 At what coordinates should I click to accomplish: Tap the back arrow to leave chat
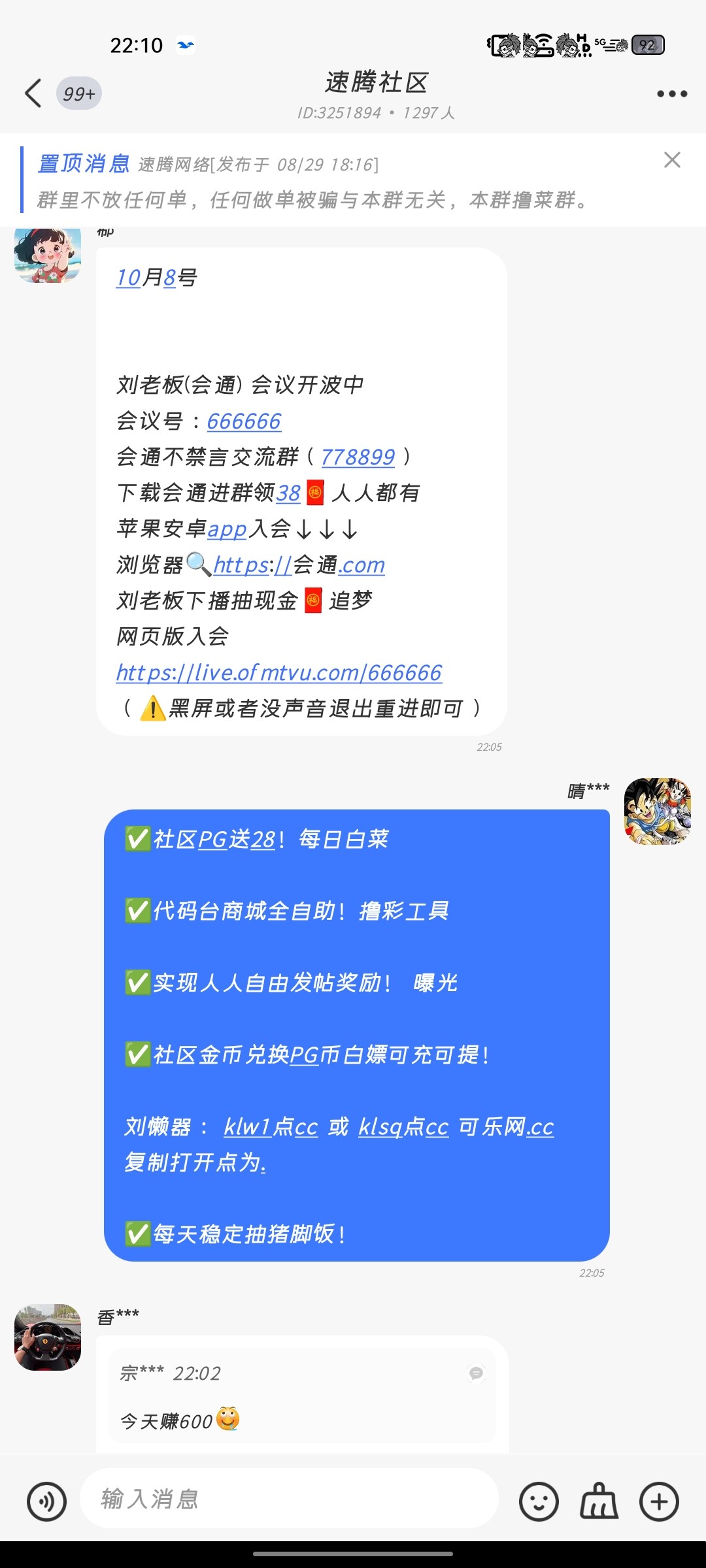(x=34, y=93)
